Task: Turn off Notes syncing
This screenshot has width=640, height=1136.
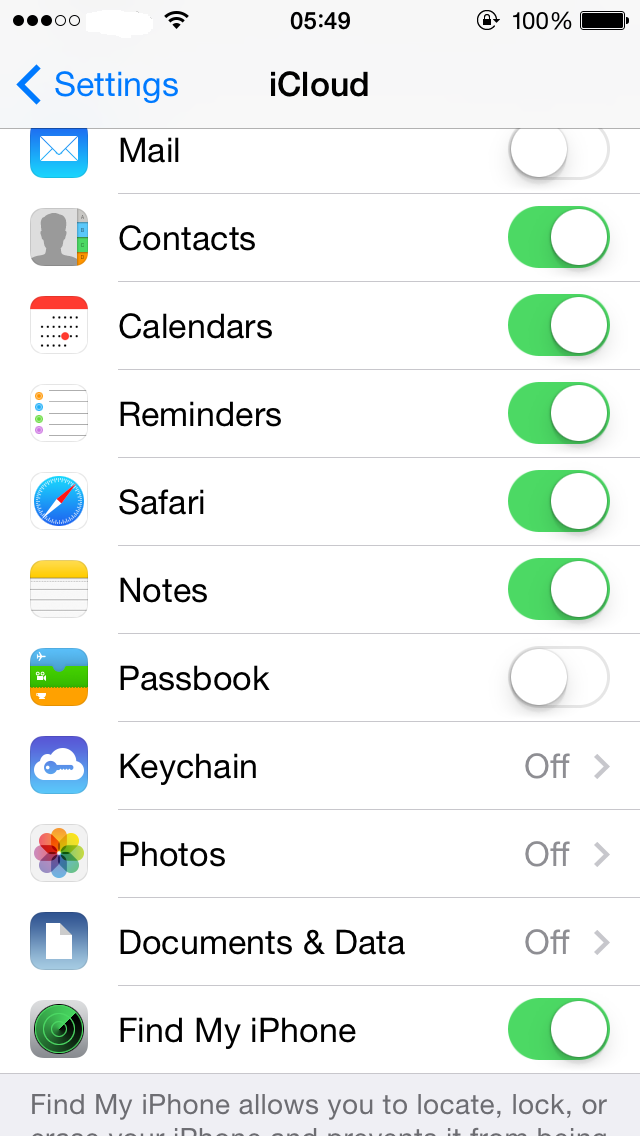Action: (558, 590)
